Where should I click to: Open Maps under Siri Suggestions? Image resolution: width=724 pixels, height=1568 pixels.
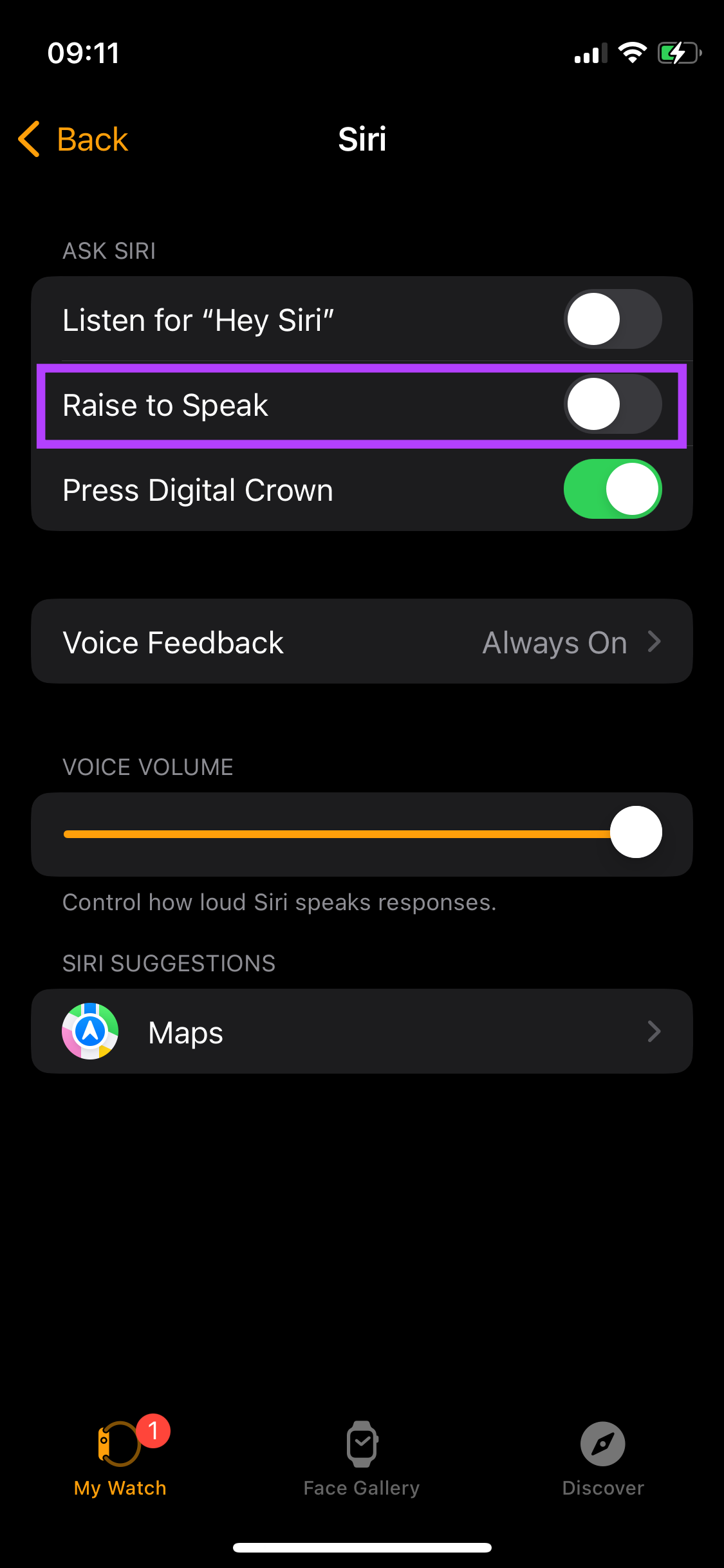pos(362,1031)
